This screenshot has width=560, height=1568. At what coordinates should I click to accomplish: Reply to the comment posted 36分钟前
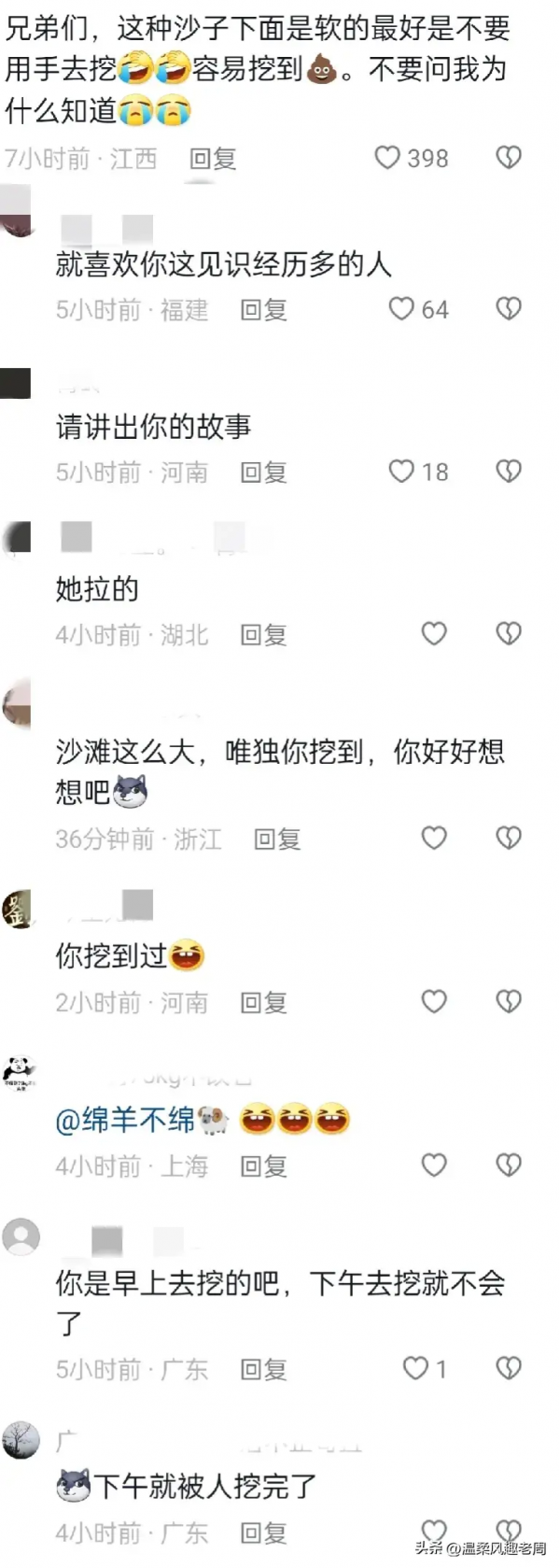(x=277, y=839)
